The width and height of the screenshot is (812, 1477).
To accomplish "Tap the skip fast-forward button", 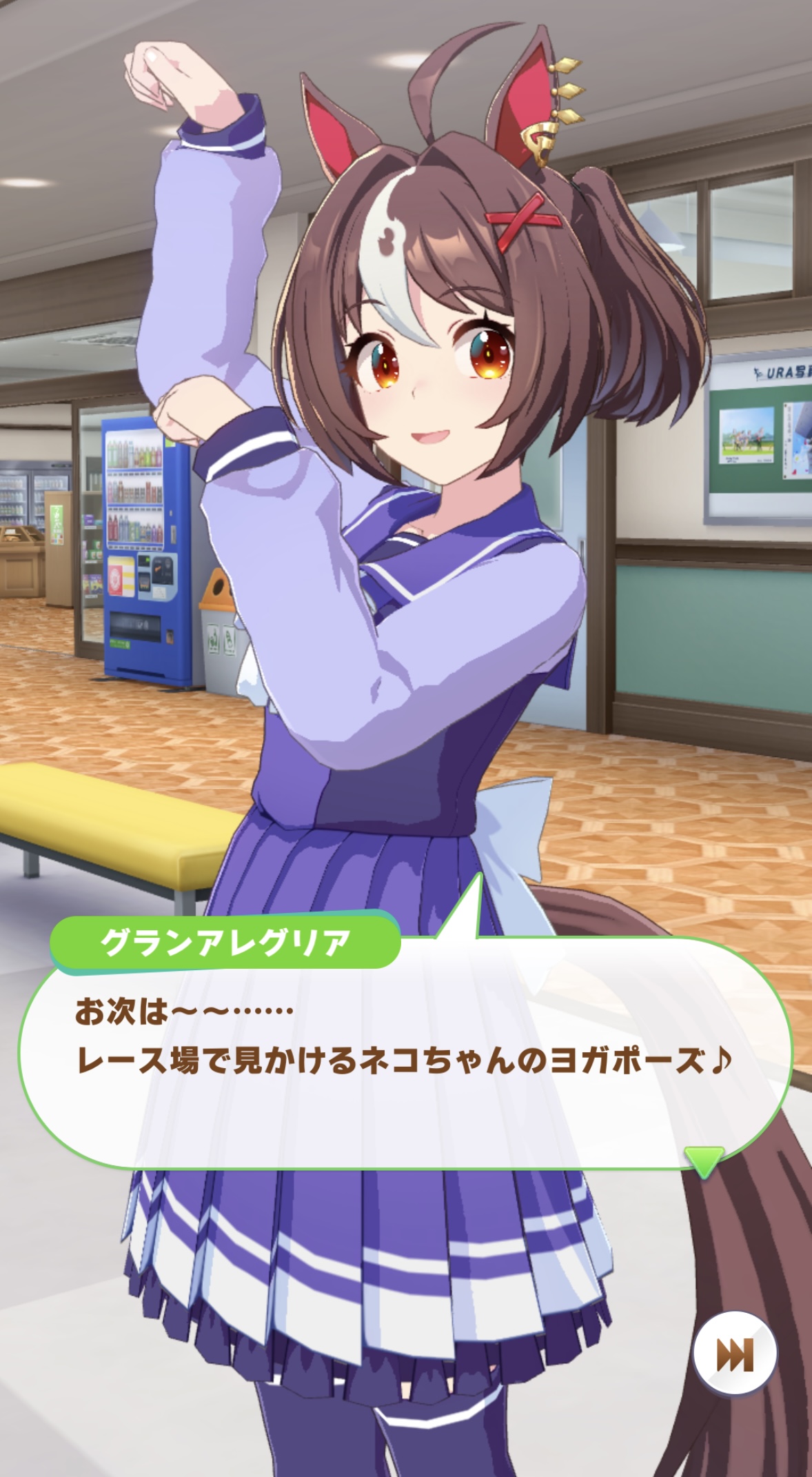I will [735, 1355].
